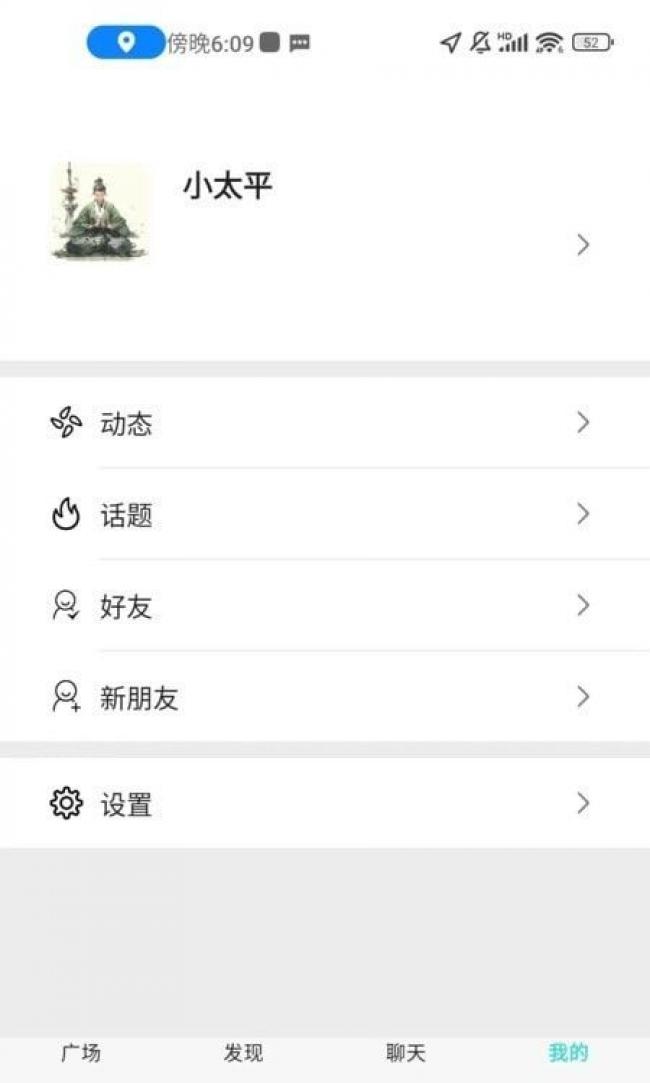This screenshot has width=650, height=1083.
Task: Open 新朋友 requests
Action: 325,697
